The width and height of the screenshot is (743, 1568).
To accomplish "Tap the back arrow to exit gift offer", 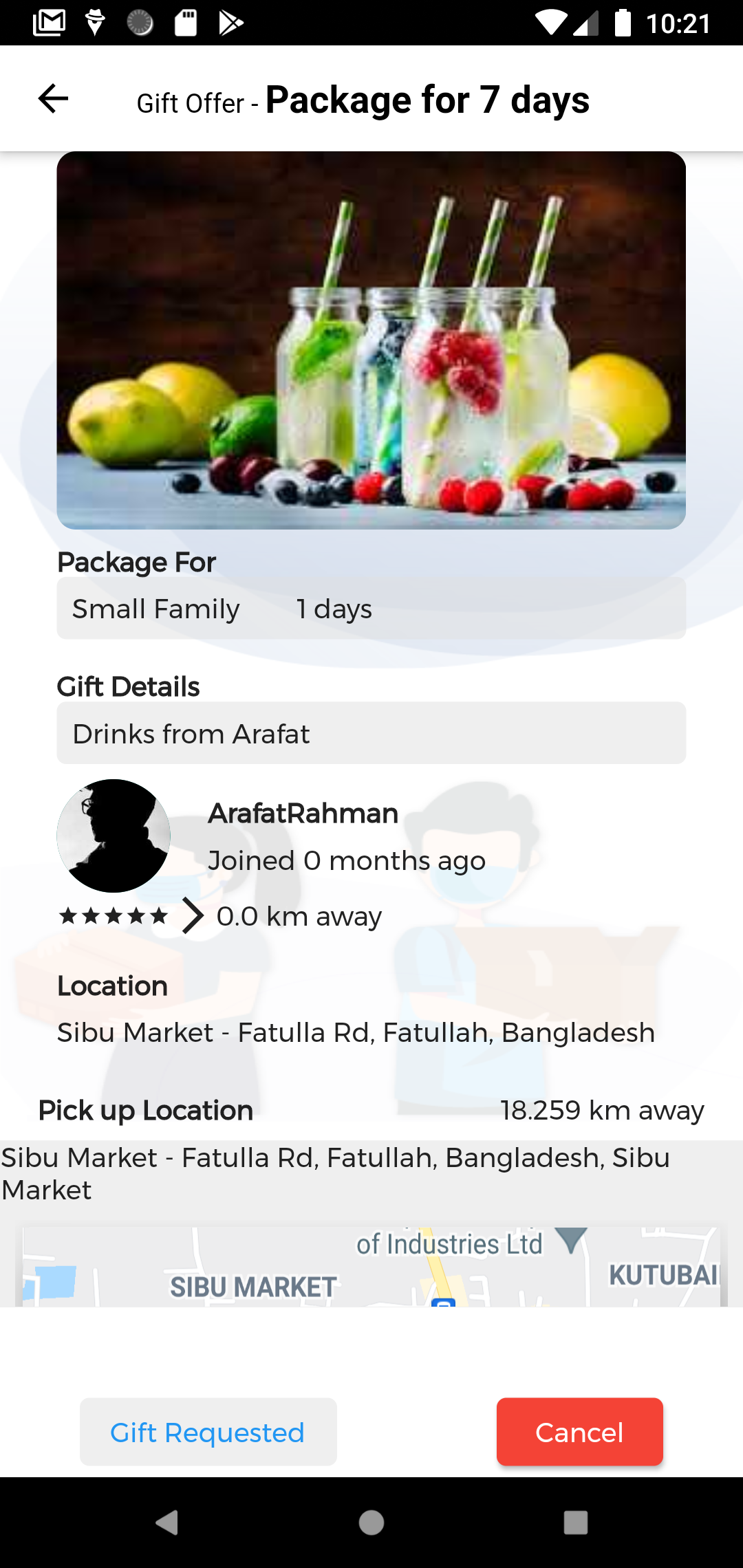I will pos(52,99).
